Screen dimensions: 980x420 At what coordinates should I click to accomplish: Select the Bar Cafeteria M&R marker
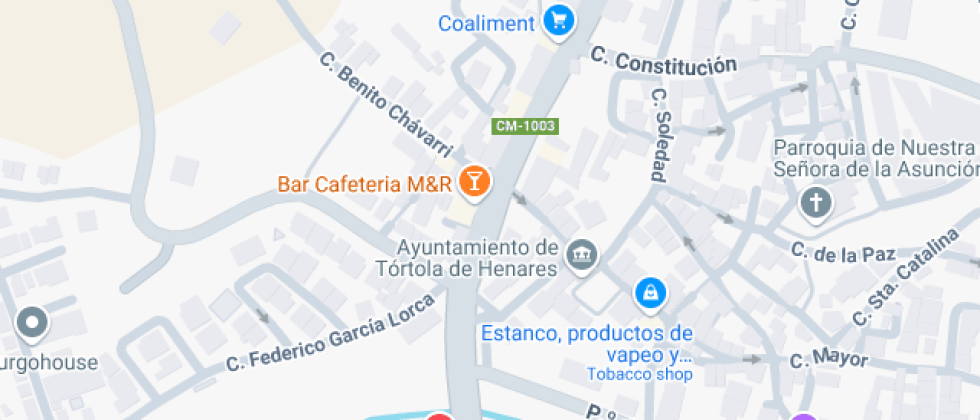click(475, 182)
